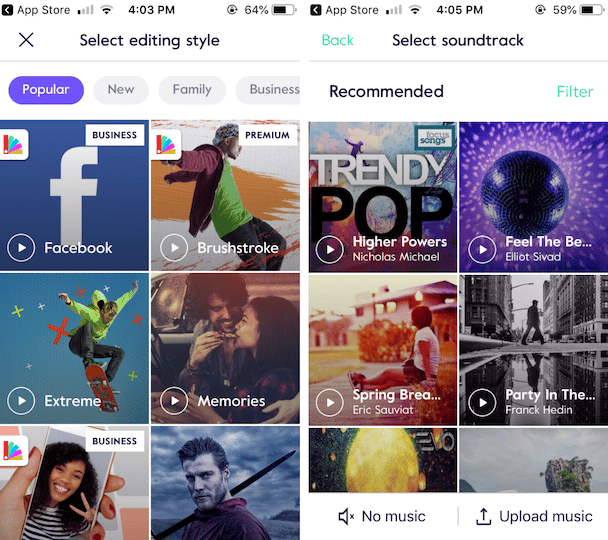608x540 pixels.
Task: Choose the Extreme editing style
Action: 74,348
